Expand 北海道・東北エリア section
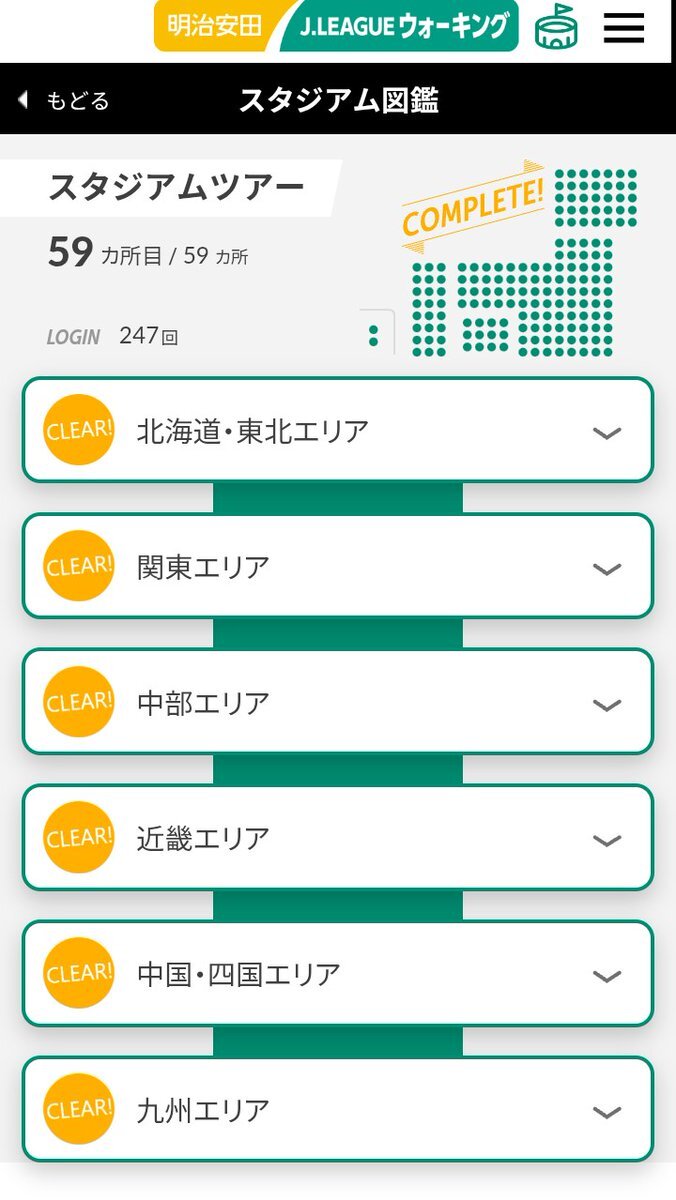 (x=338, y=431)
